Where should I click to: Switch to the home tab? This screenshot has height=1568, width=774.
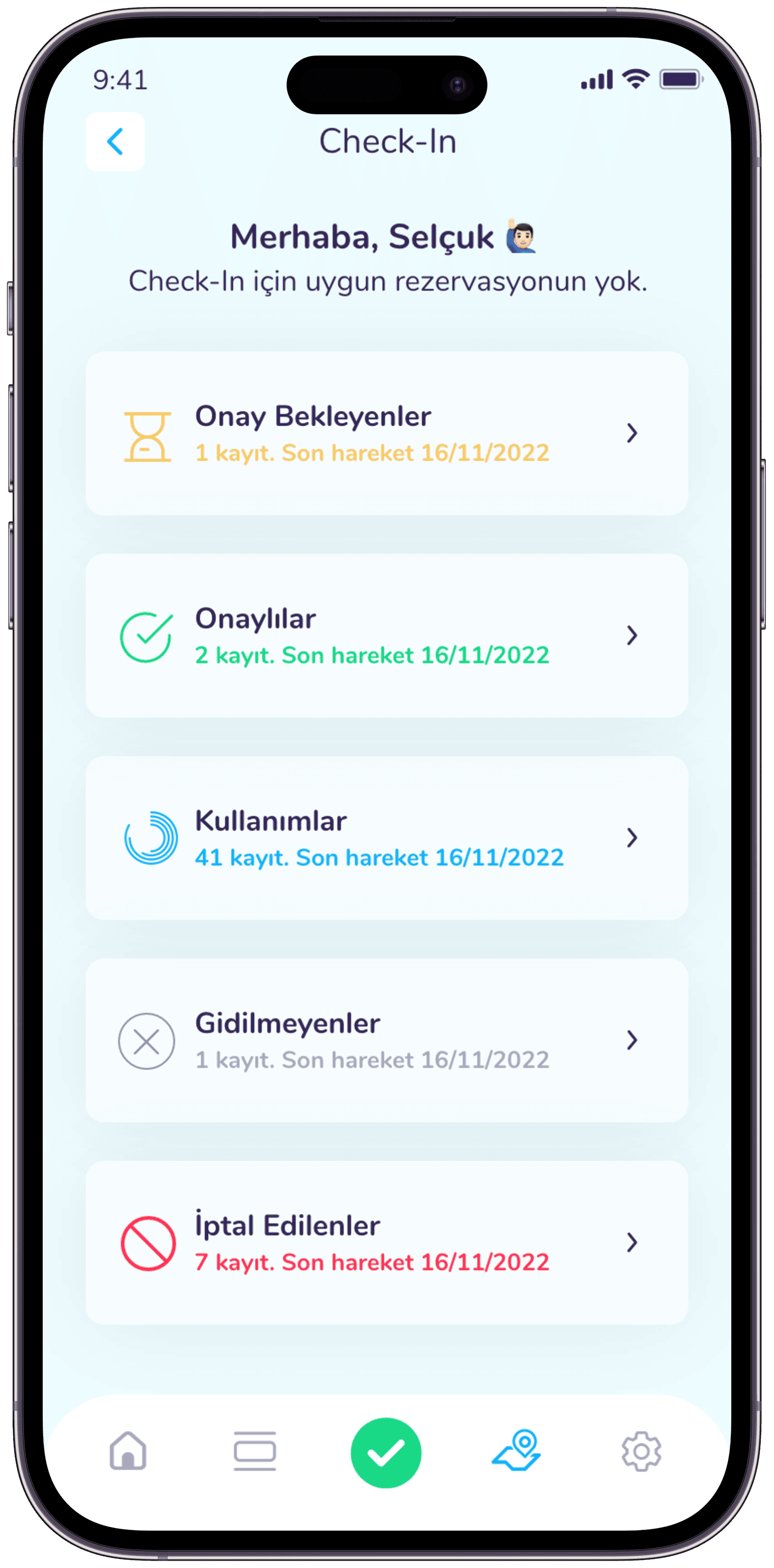coord(128,1451)
